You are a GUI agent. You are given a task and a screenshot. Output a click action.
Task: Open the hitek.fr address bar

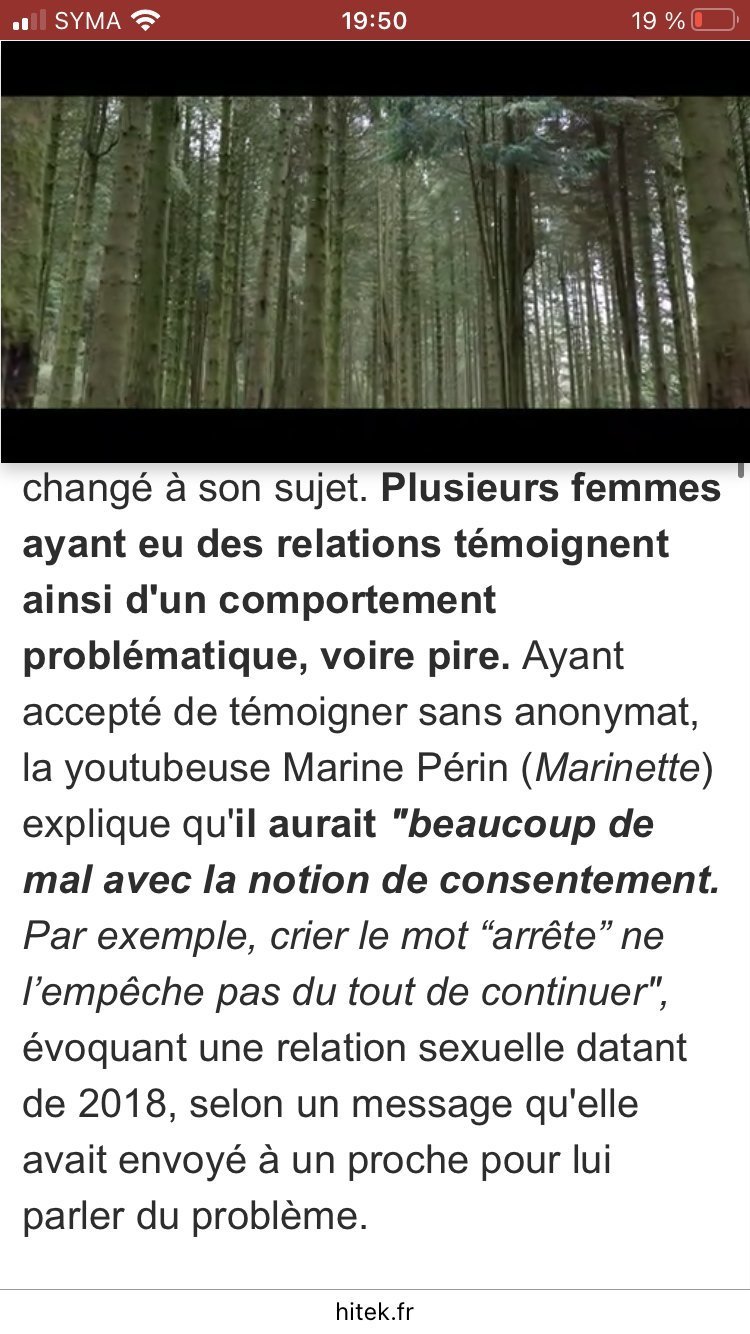(x=375, y=1311)
